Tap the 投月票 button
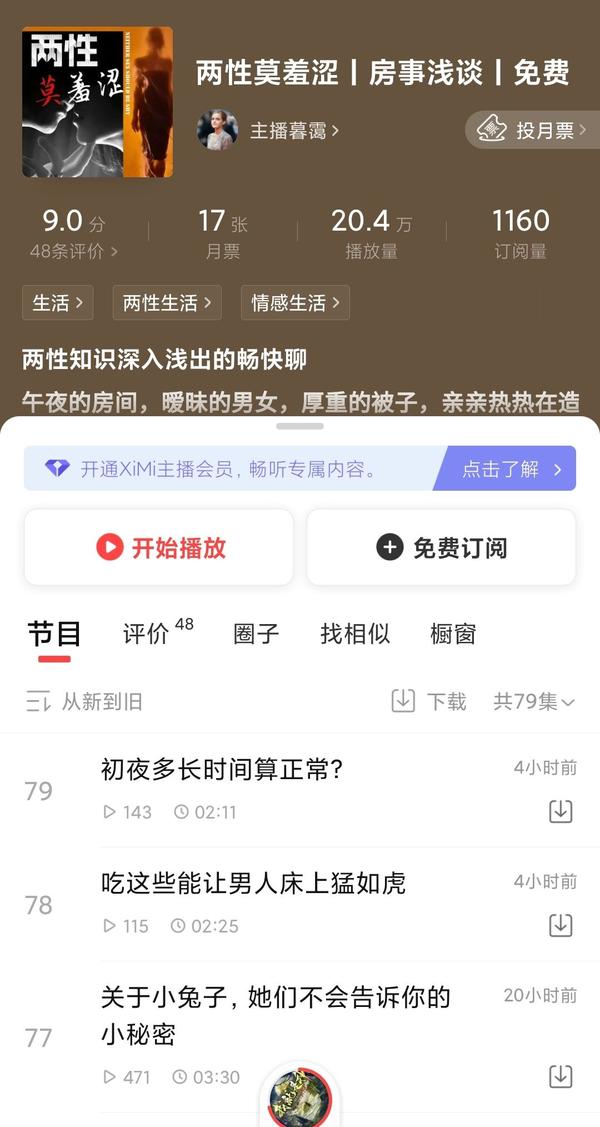This screenshot has width=600, height=1127. 533,130
